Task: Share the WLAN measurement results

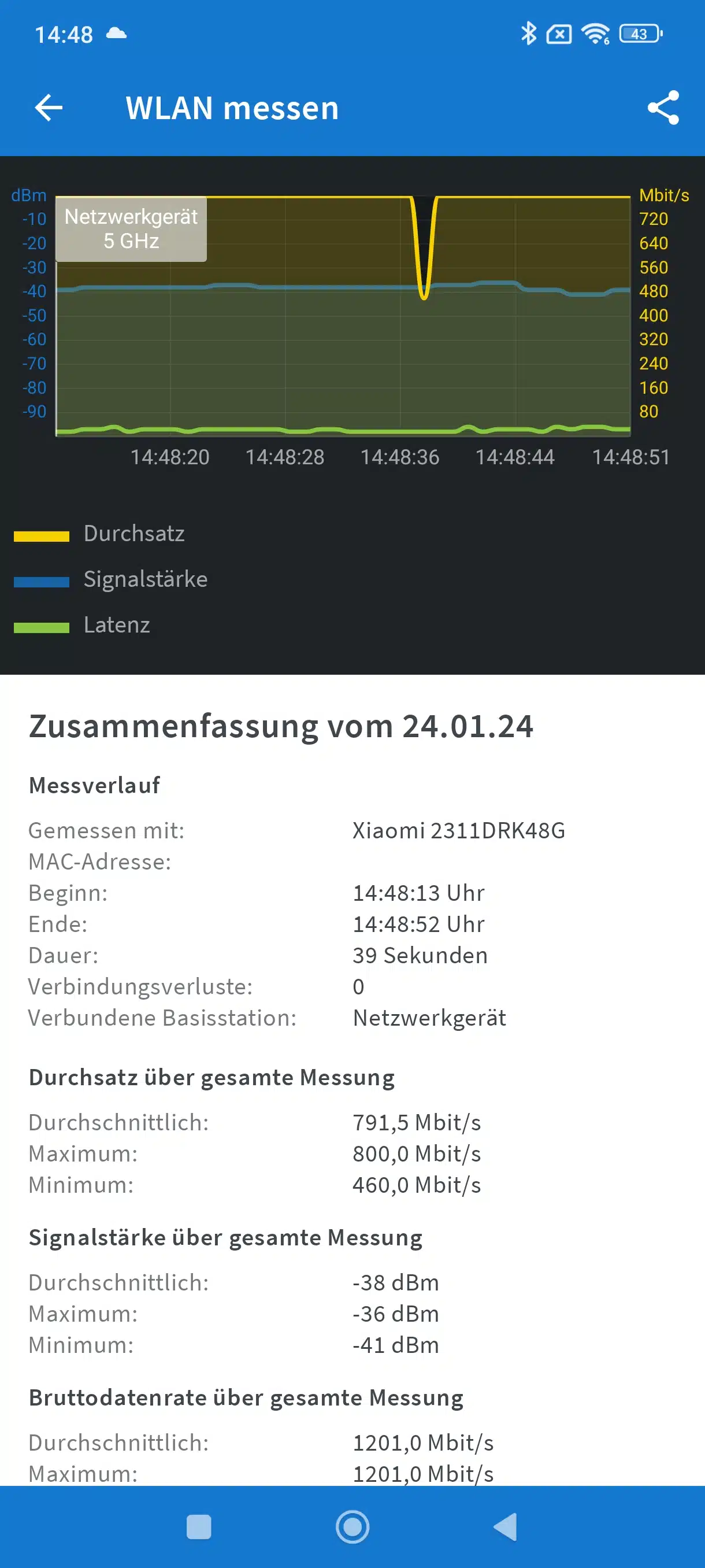Action: [663, 108]
